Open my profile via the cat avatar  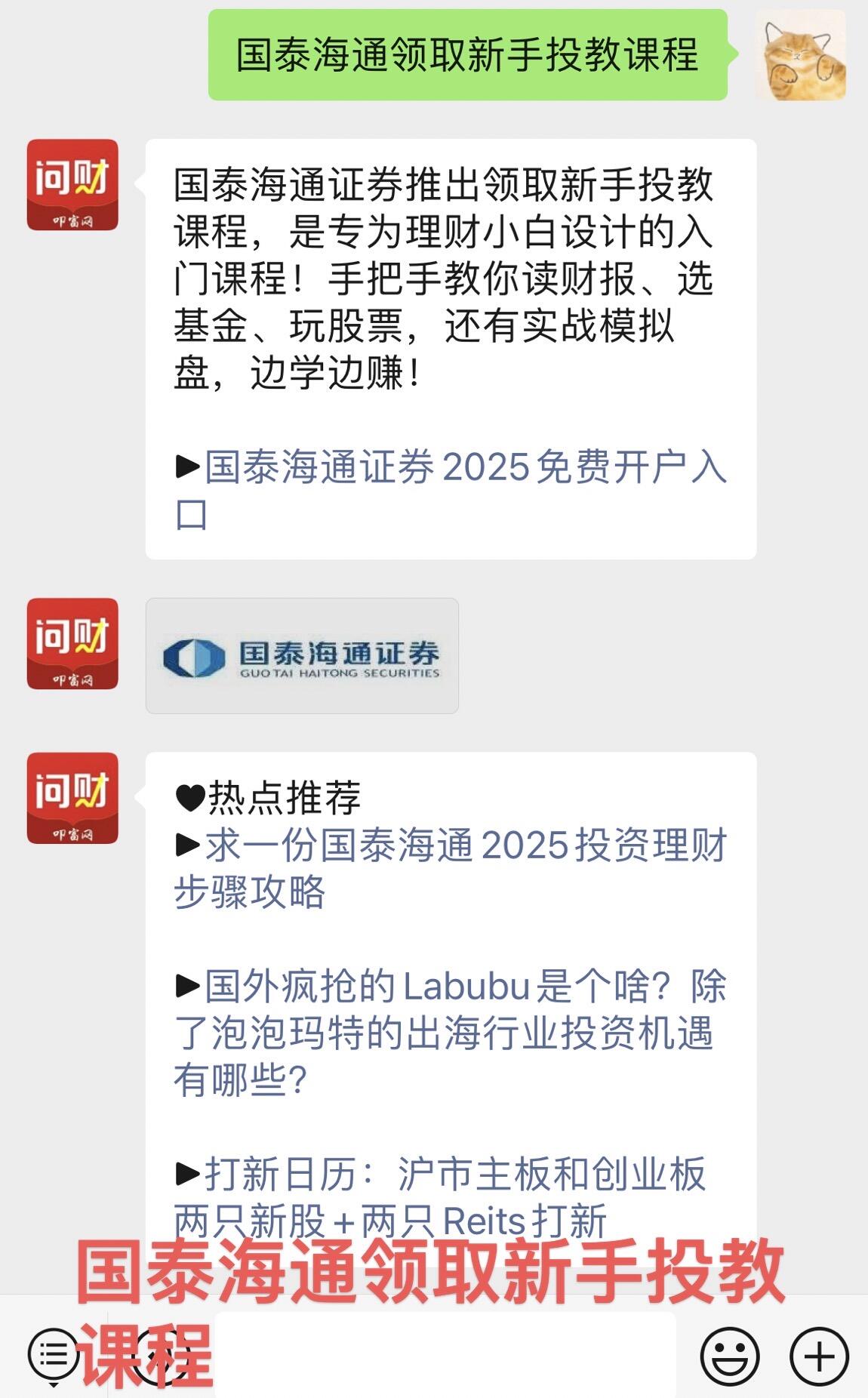click(800, 55)
